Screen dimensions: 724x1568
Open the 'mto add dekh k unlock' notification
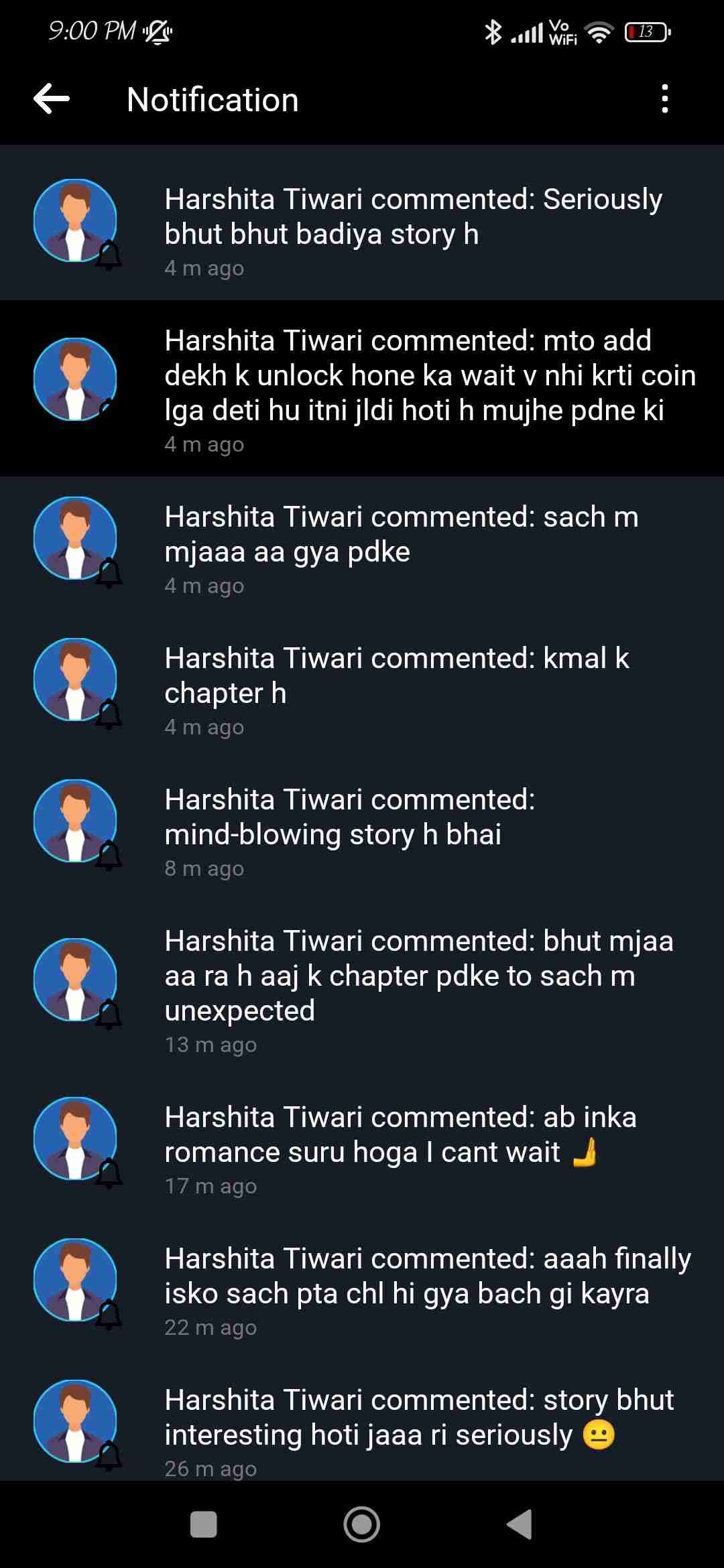429,389
